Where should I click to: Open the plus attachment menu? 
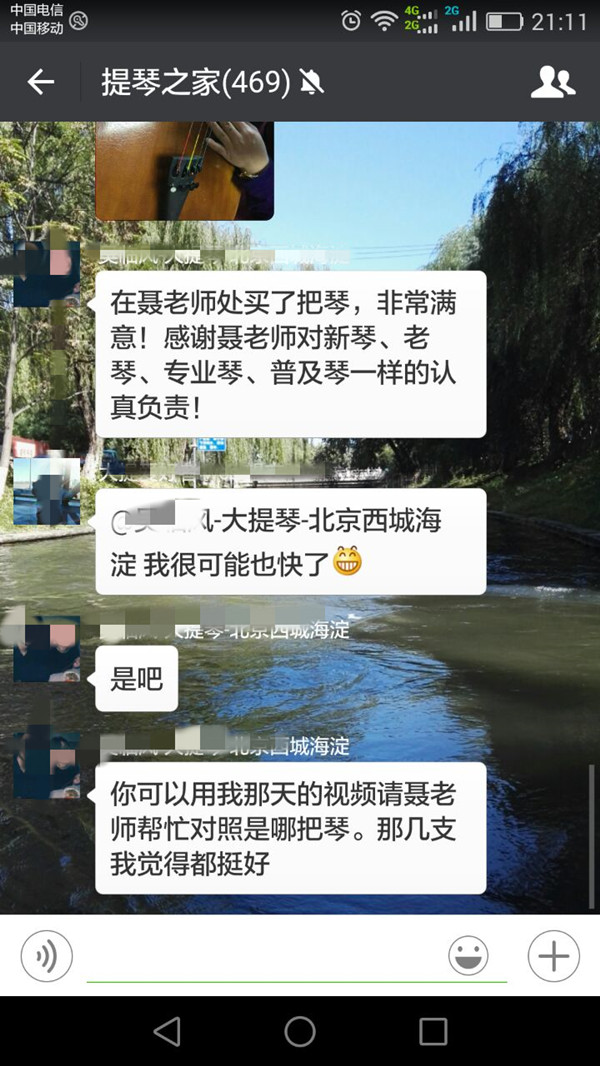pos(553,957)
